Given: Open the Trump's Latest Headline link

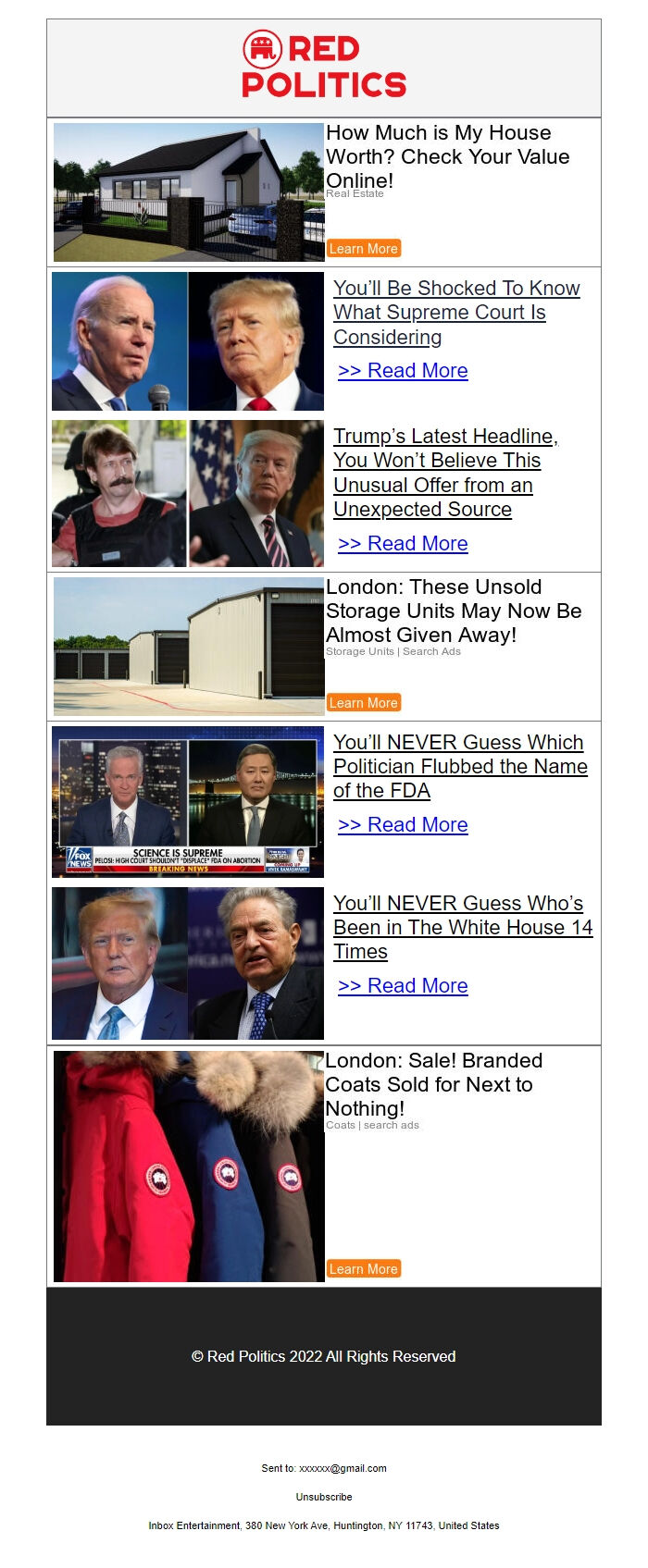Looking at the screenshot, I should 444,473.
